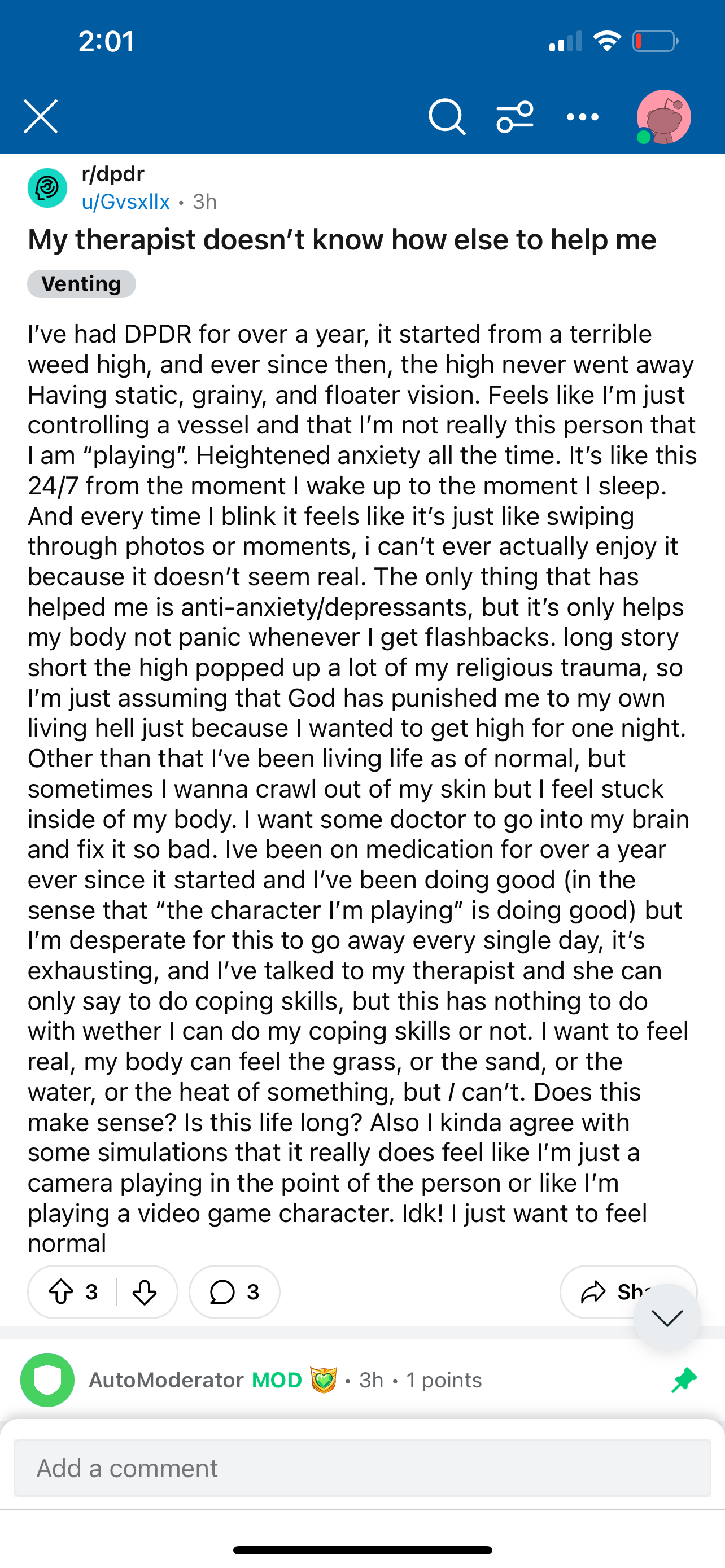Select the Venting flair chip
This screenshot has width=725, height=1568.
tap(81, 284)
